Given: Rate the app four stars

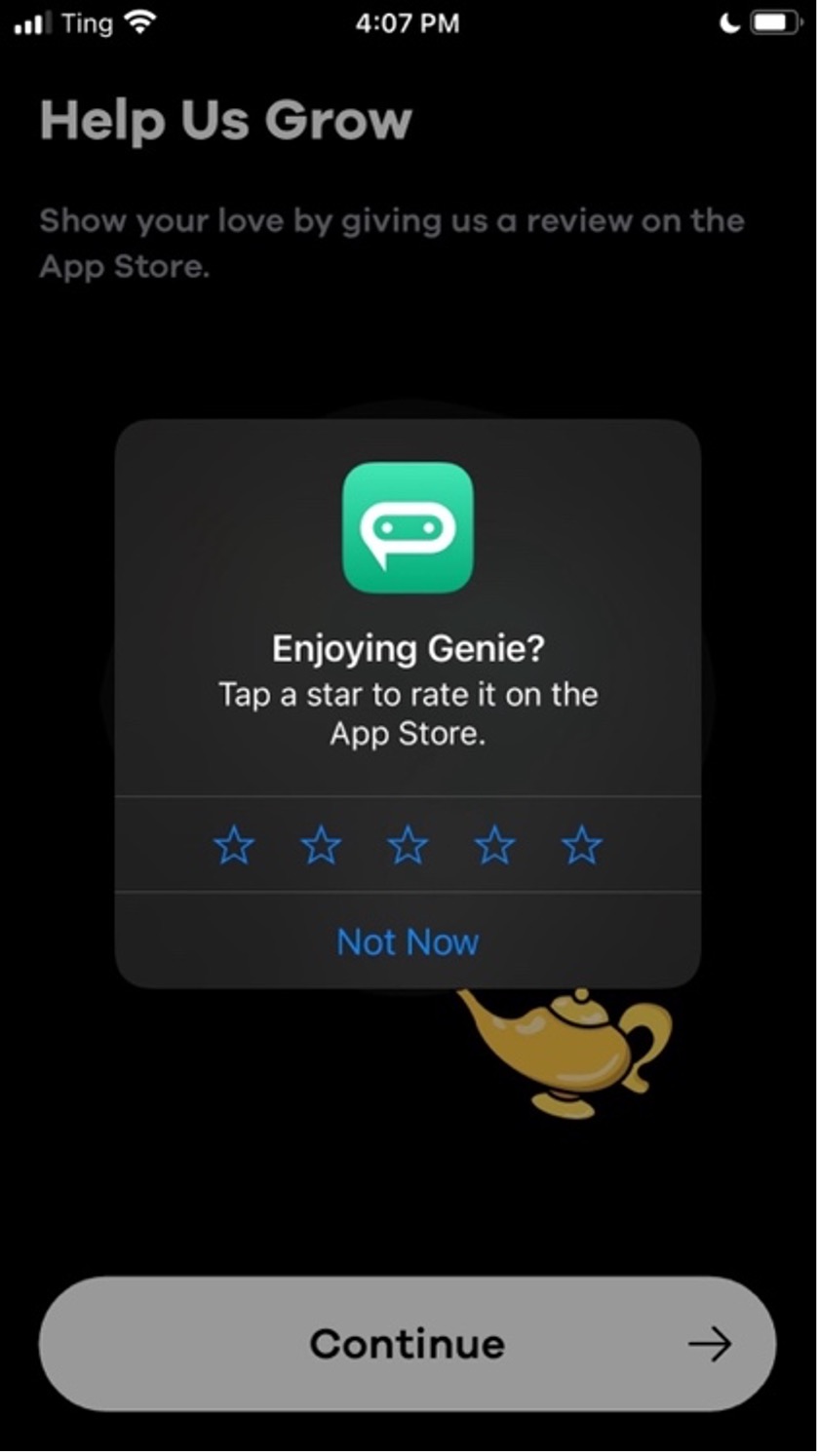Looking at the screenshot, I should pyautogui.click(x=494, y=845).
